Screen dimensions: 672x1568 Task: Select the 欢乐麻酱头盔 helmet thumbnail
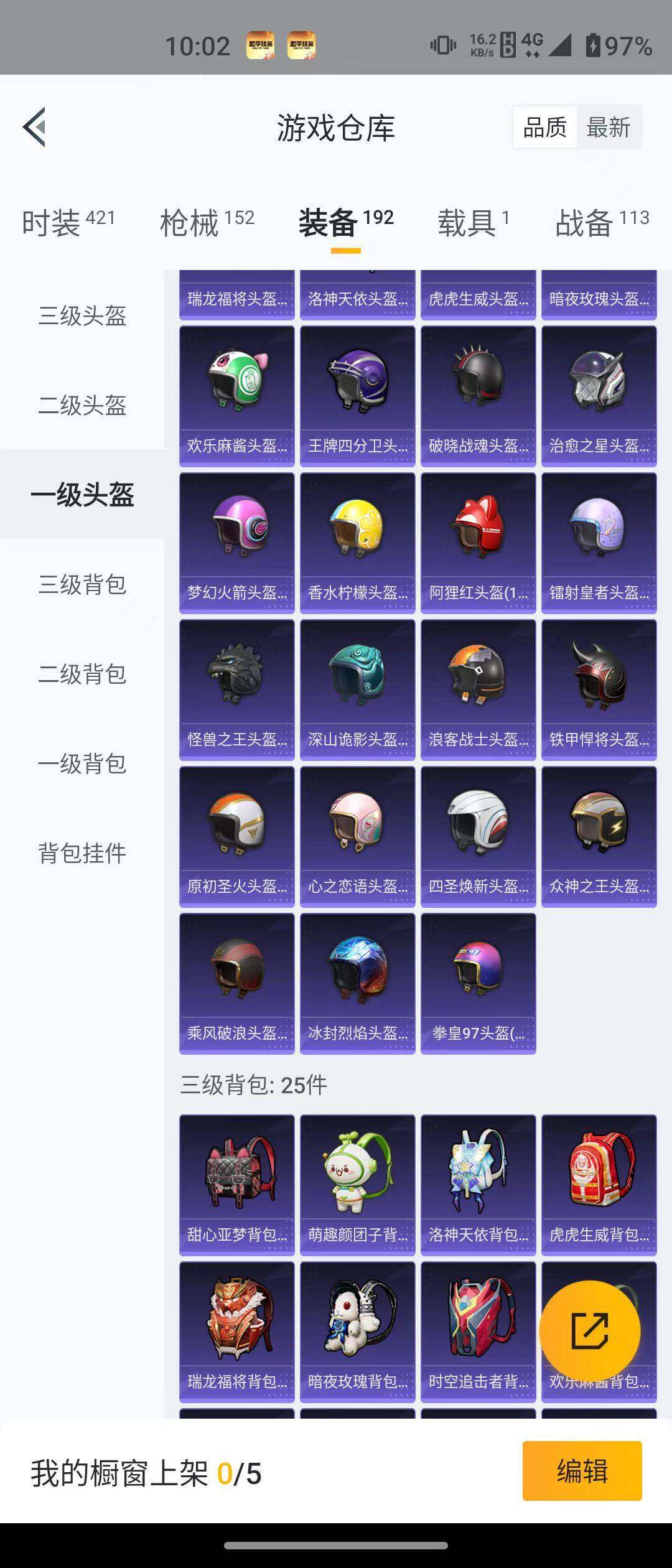coord(236,392)
